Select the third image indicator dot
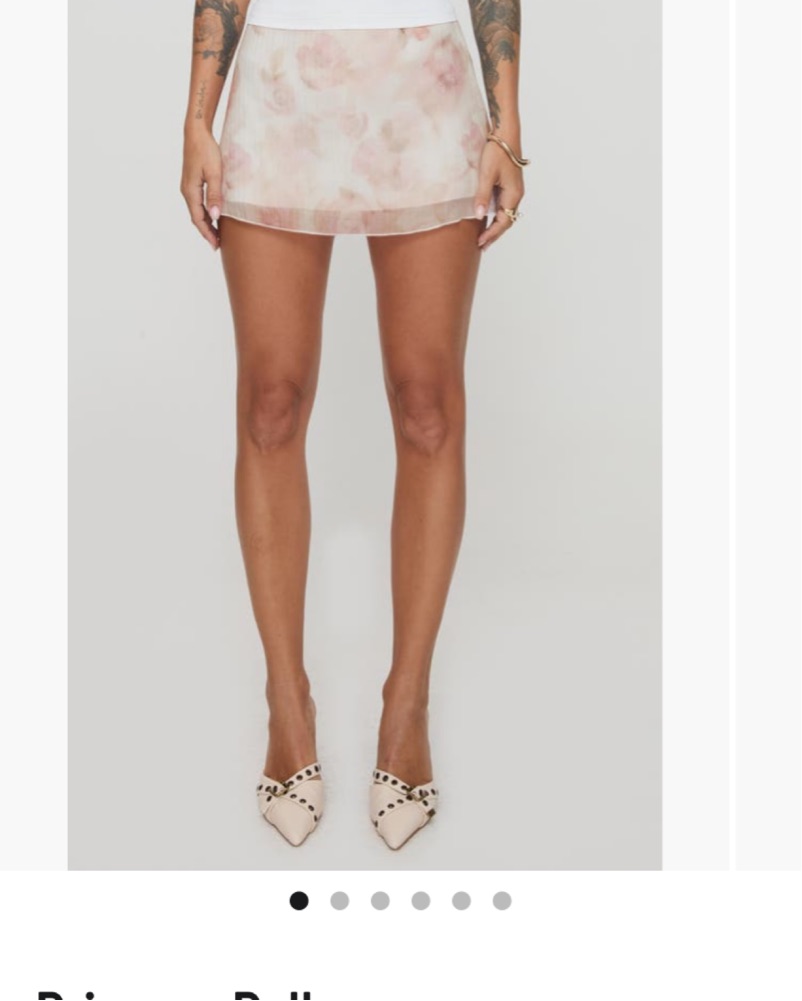Viewport: 802px width, 1001px height. pos(380,901)
